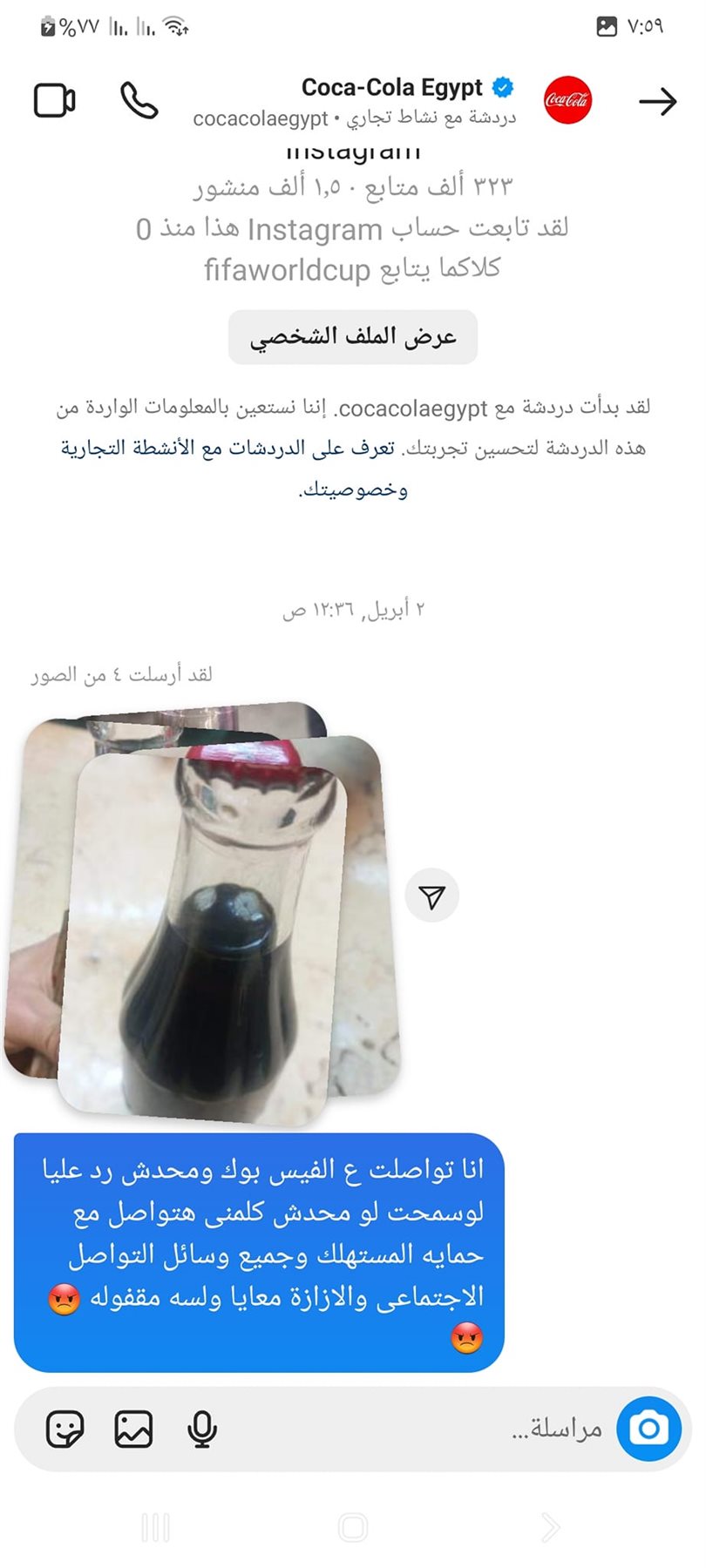Tap the system home button
706x1568 pixels.
353,1526
